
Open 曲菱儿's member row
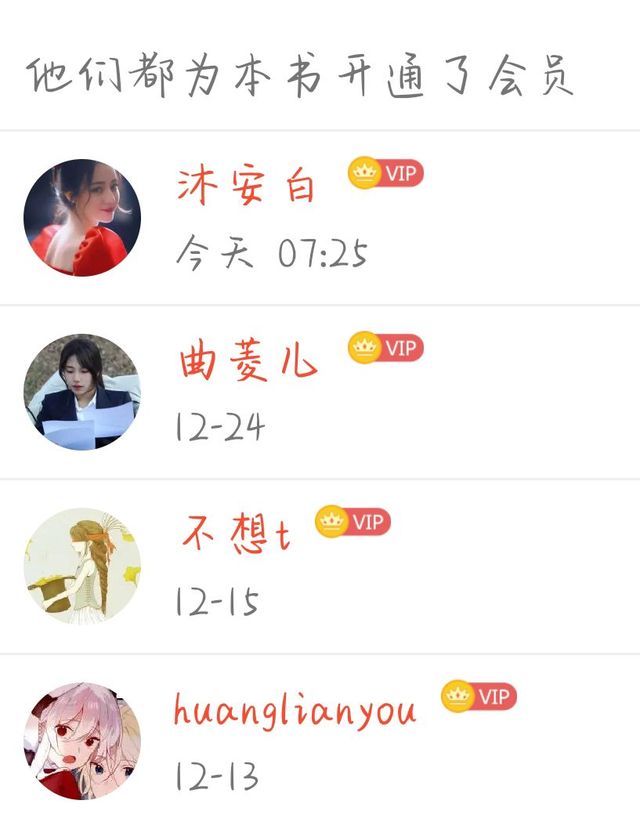tap(320, 392)
